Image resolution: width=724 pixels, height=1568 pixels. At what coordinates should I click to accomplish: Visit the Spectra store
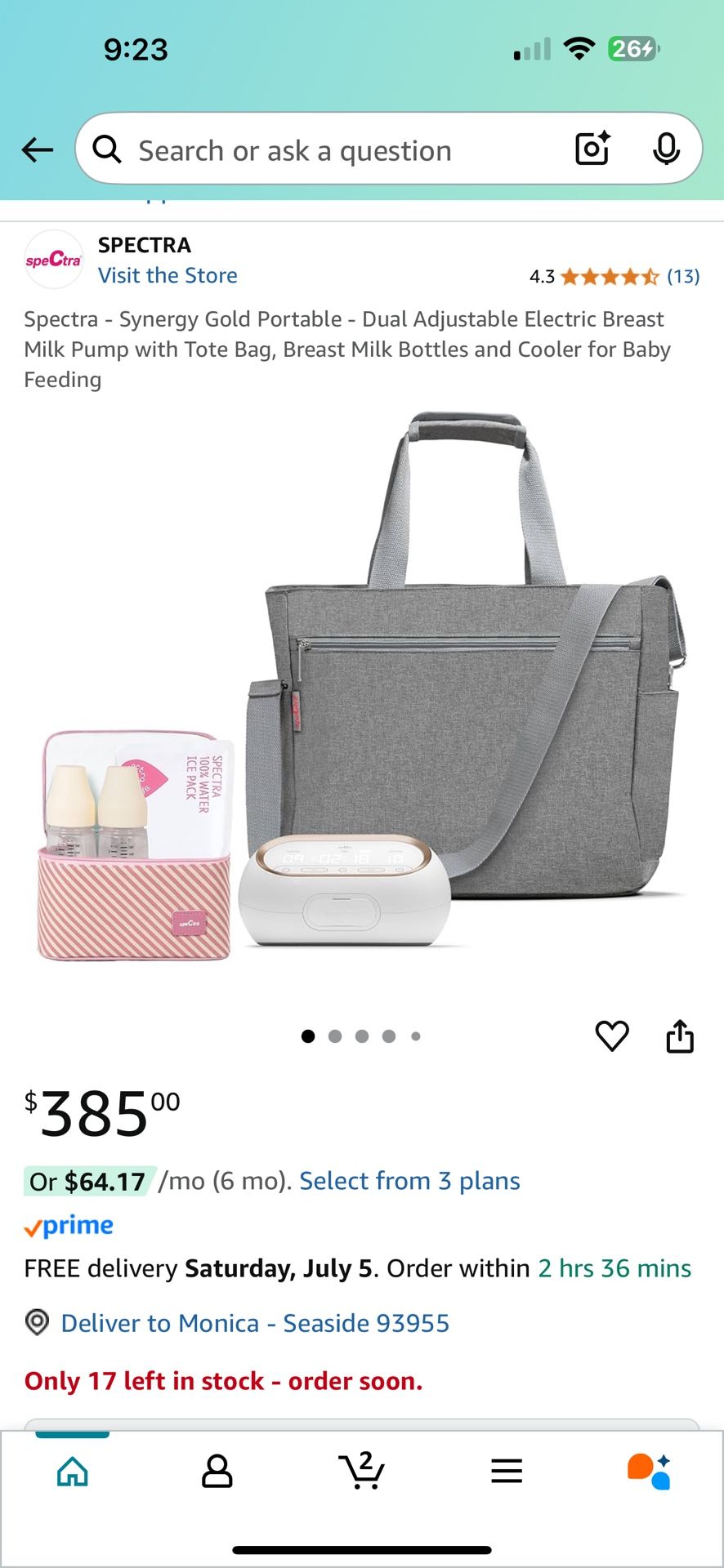[168, 276]
